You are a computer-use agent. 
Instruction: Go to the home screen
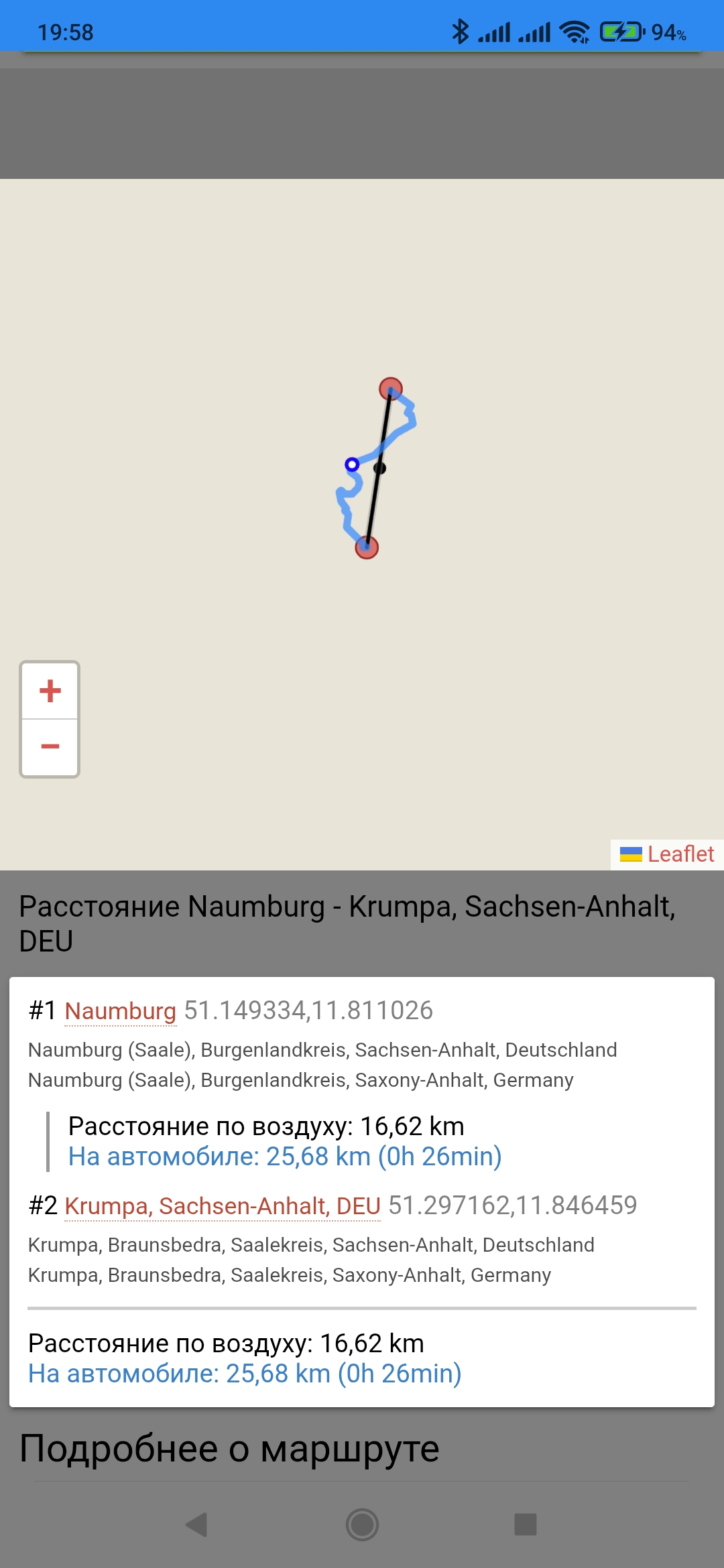(362, 1524)
